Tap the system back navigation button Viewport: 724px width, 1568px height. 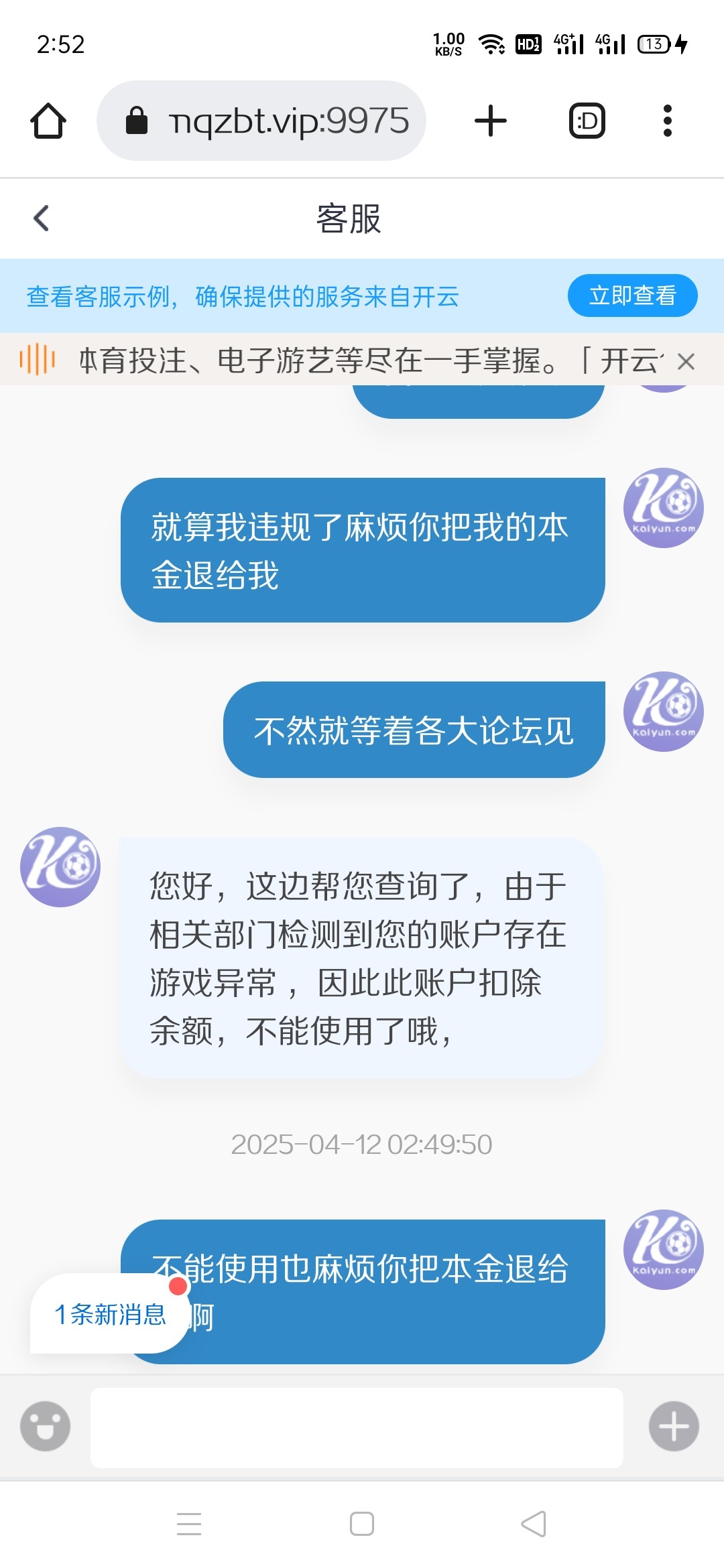(x=534, y=1524)
